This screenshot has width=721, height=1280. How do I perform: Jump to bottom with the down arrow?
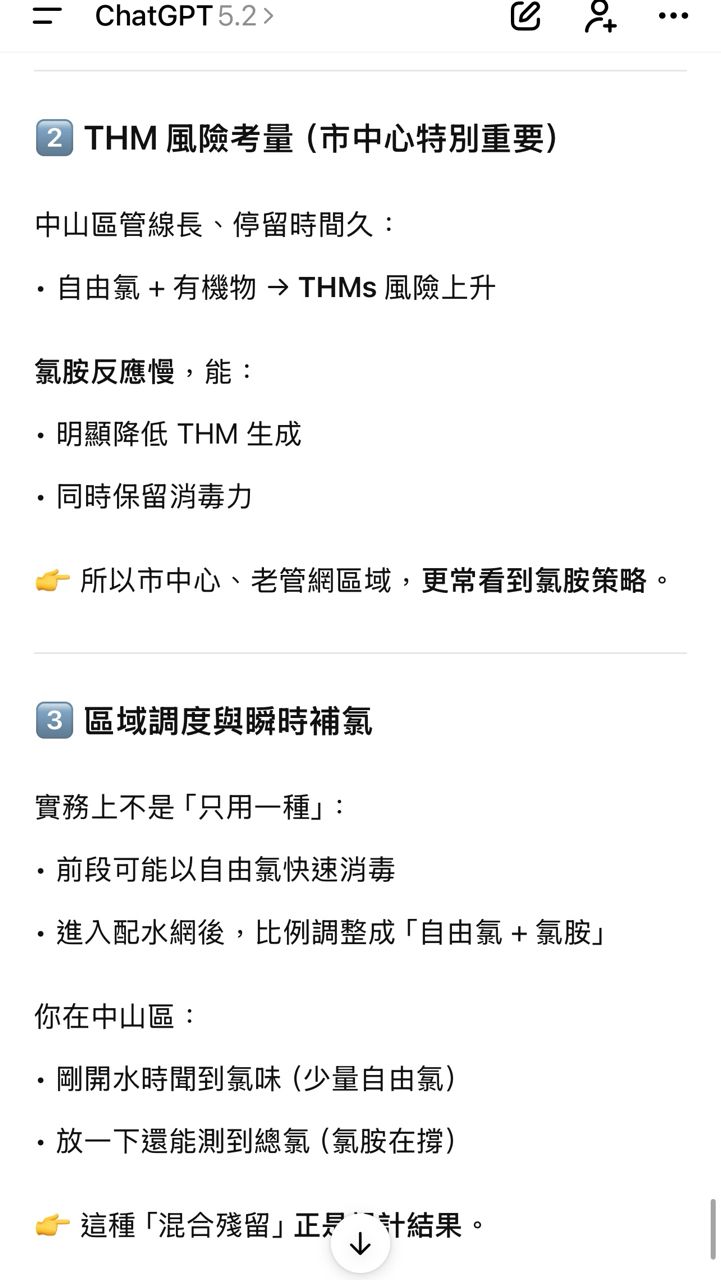[x=360, y=1244]
